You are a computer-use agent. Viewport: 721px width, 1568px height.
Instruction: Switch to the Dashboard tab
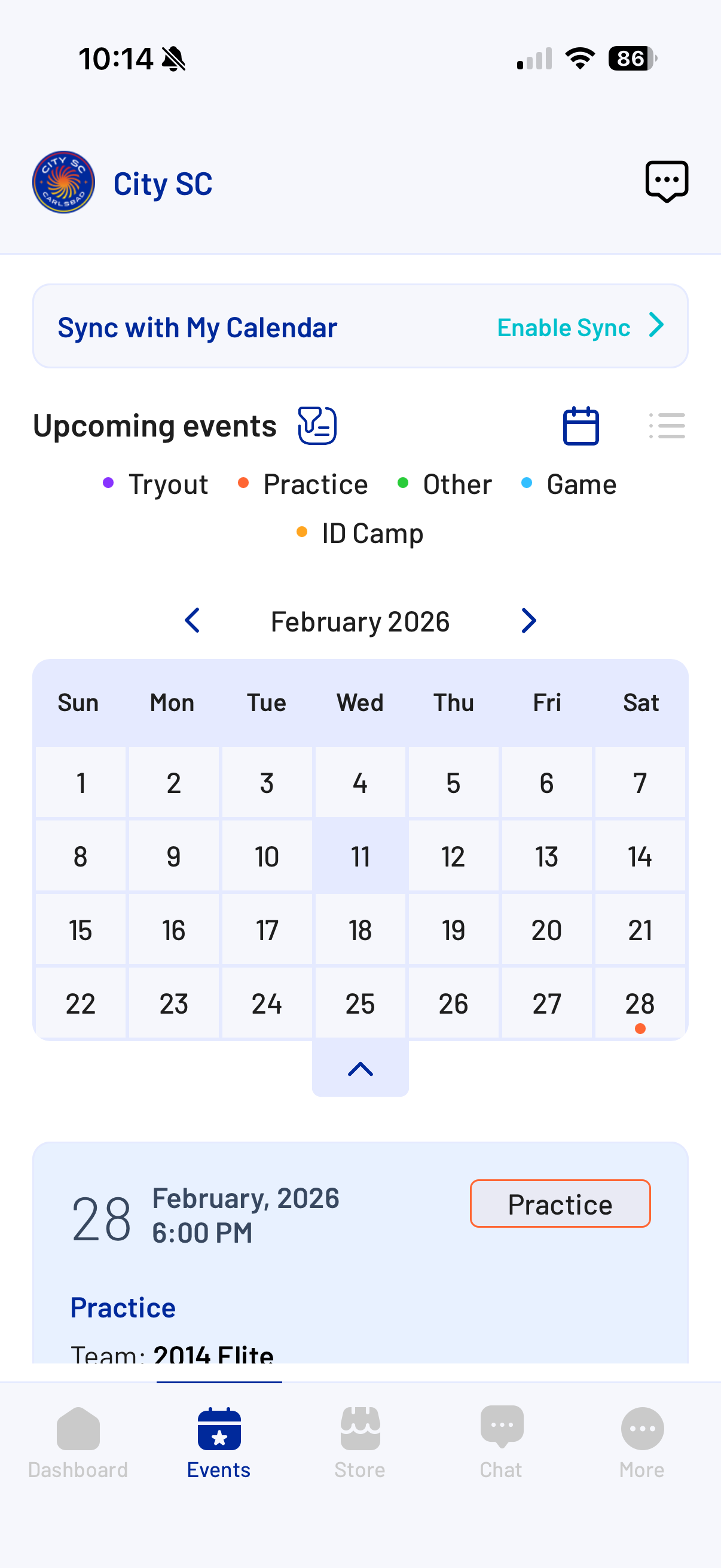pos(78,1443)
